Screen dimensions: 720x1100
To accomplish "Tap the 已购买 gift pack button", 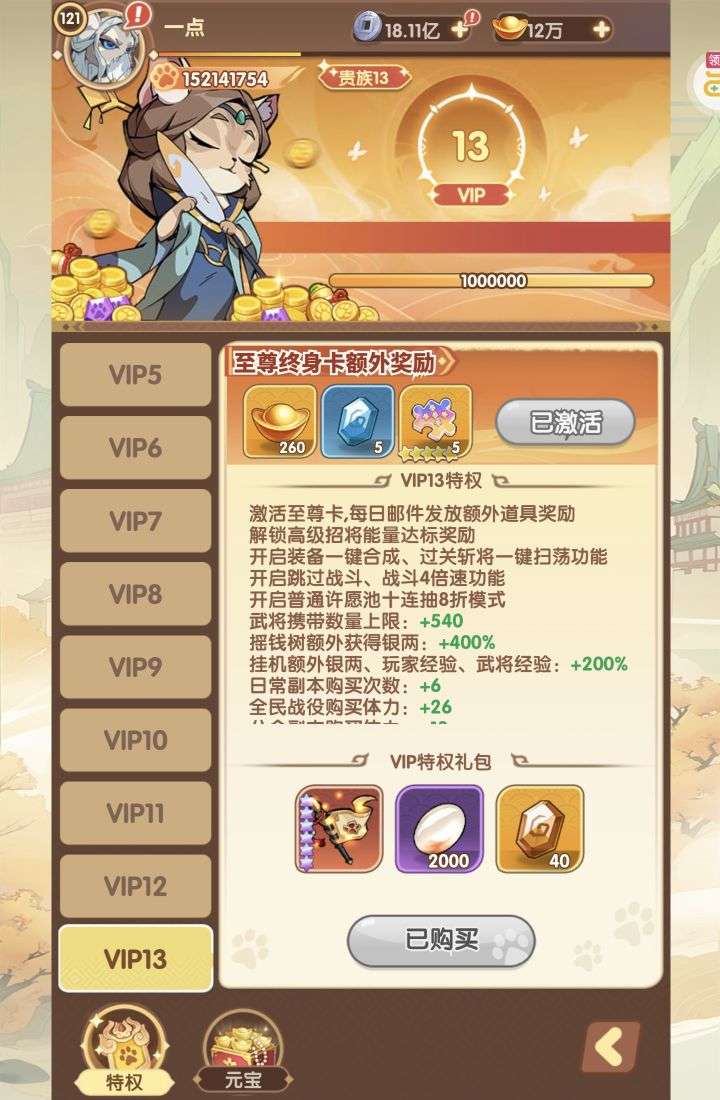I will tap(441, 941).
